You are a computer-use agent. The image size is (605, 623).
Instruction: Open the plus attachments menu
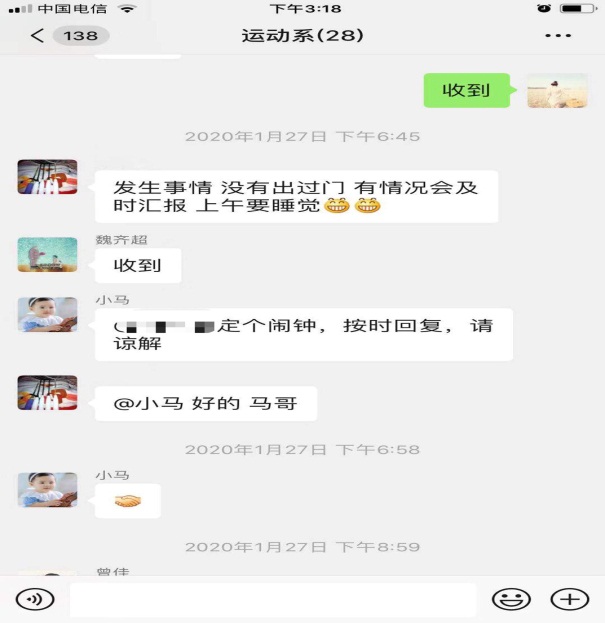pos(570,599)
